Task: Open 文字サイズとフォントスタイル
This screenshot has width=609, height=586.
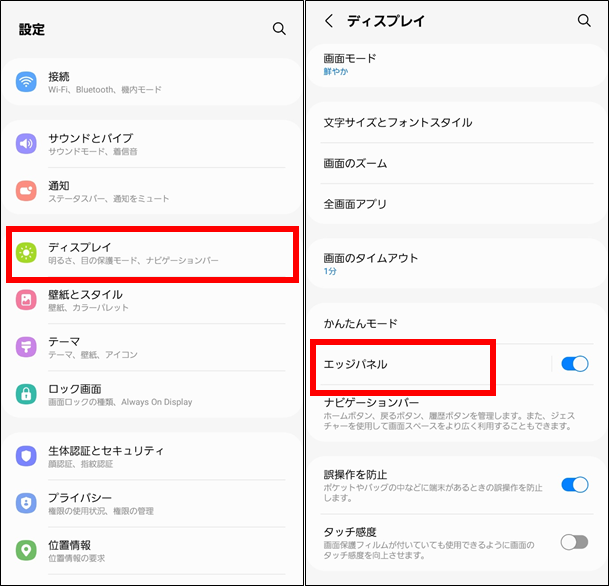Action: tap(450, 122)
